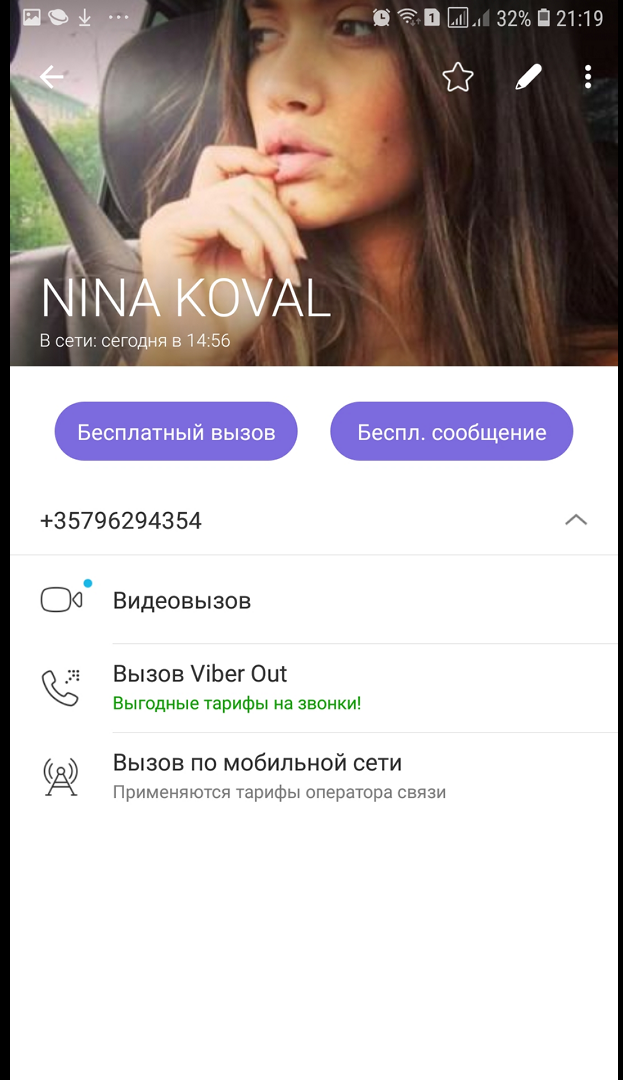Collapse the phone number options chevron

click(x=576, y=520)
